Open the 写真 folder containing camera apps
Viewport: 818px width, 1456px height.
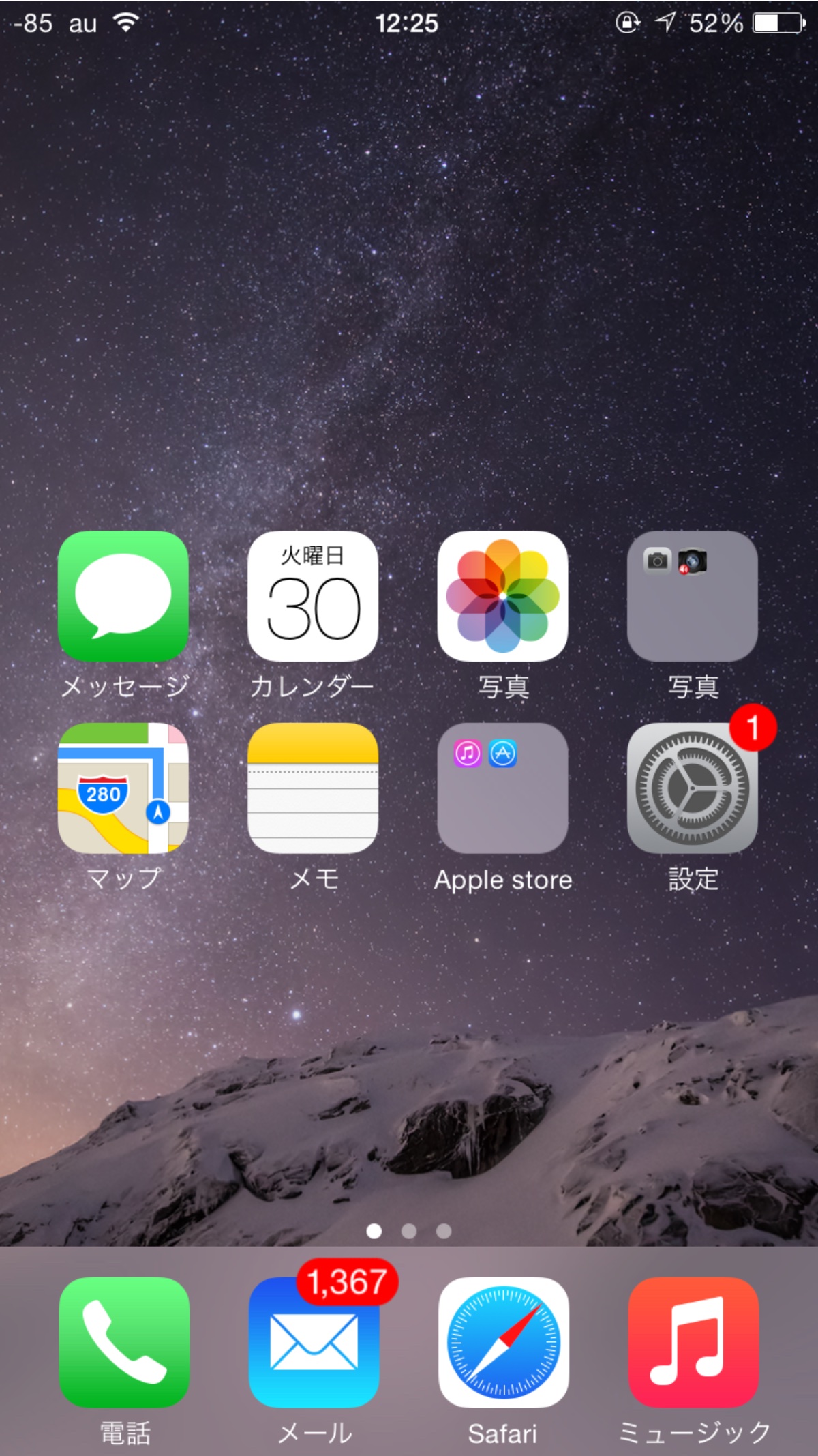pos(692,596)
